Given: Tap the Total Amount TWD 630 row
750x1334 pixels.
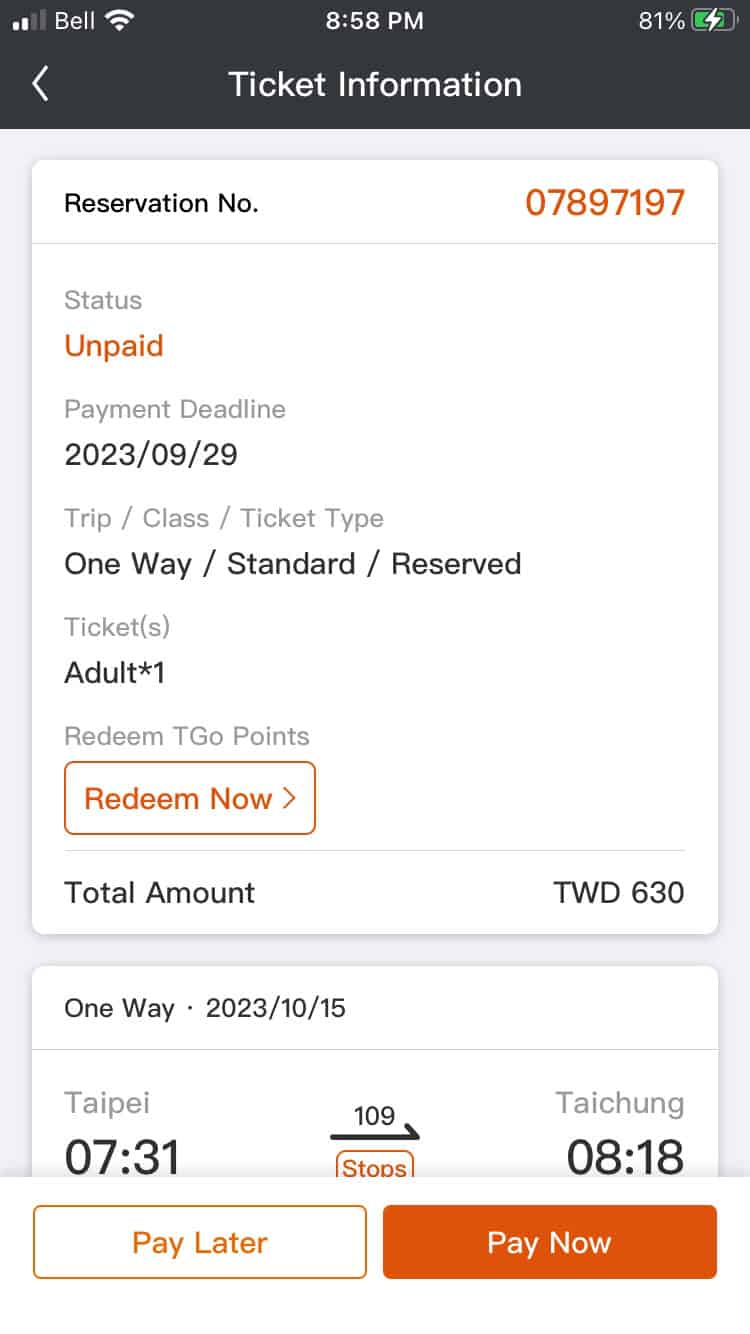Looking at the screenshot, I should pyautogui.click(x=374, y=892).
